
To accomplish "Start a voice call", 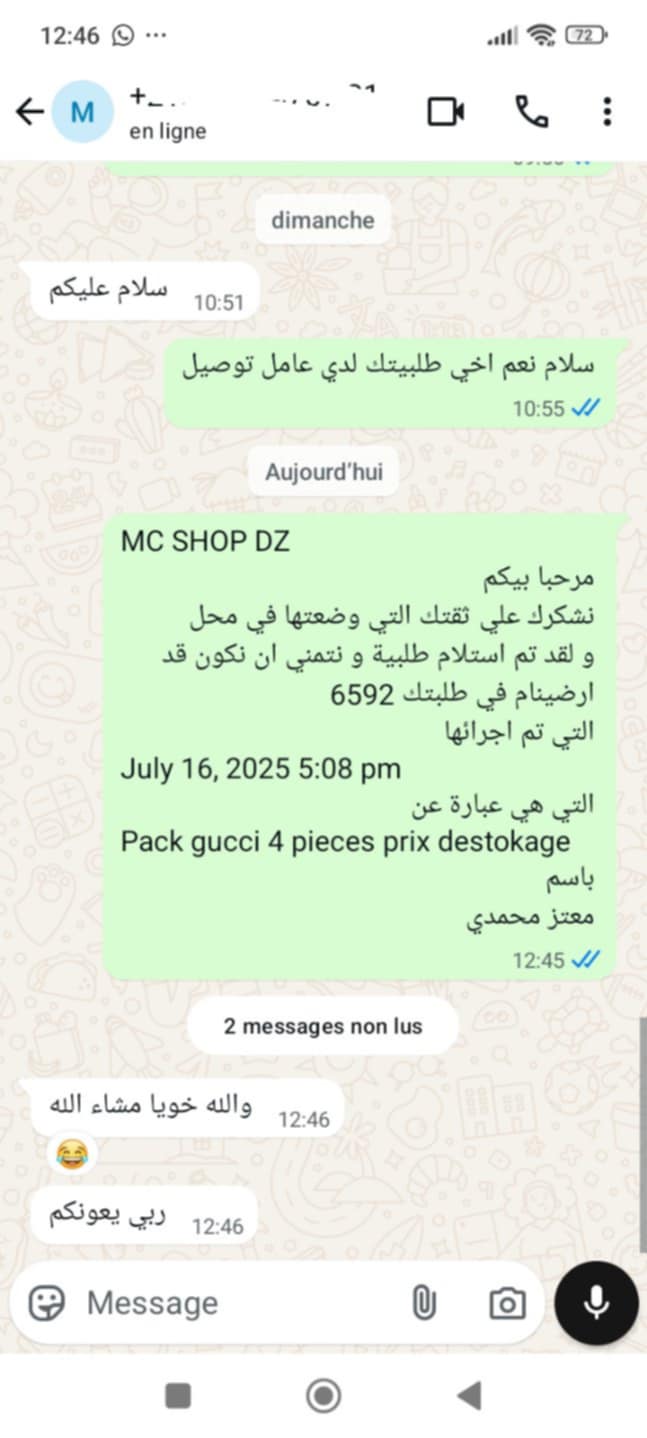I will click(531, 112).
